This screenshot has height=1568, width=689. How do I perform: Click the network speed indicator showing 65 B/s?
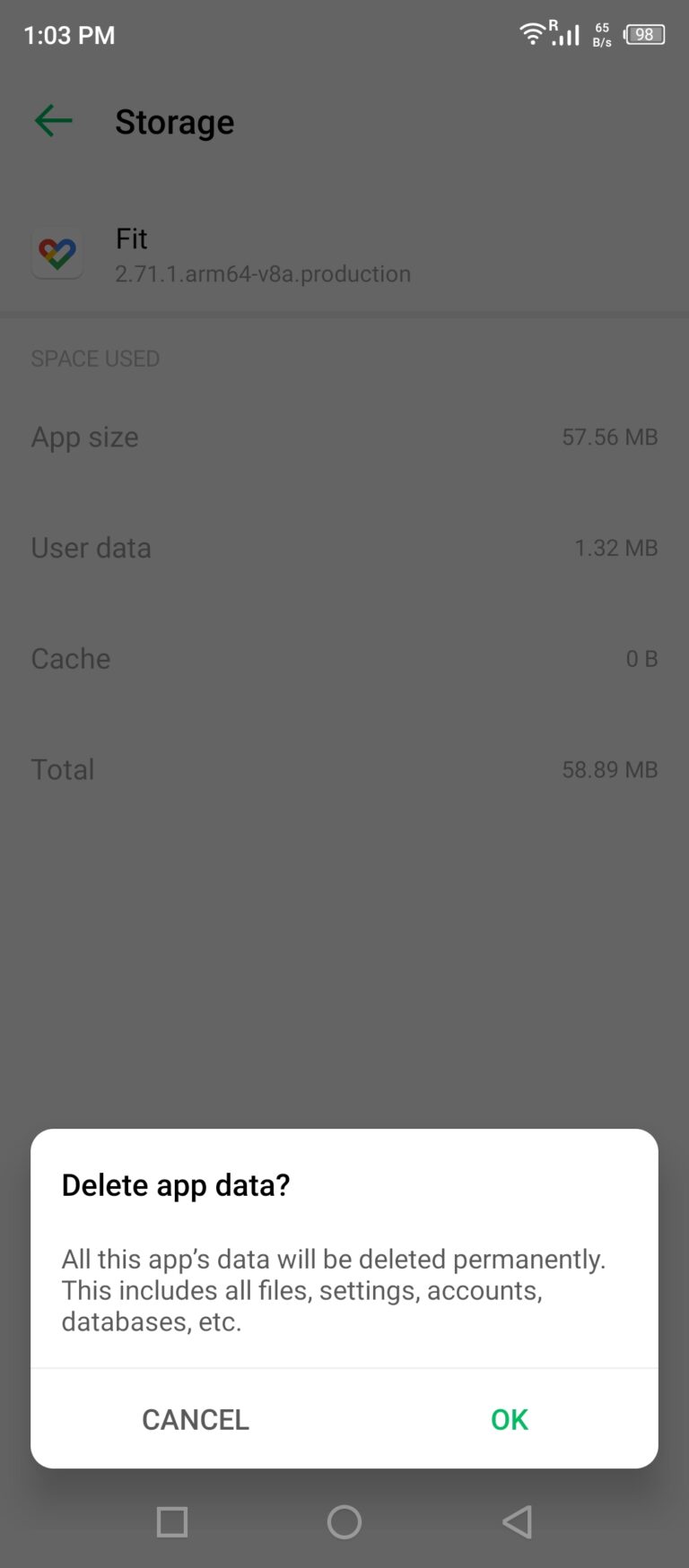coord(600,34)
